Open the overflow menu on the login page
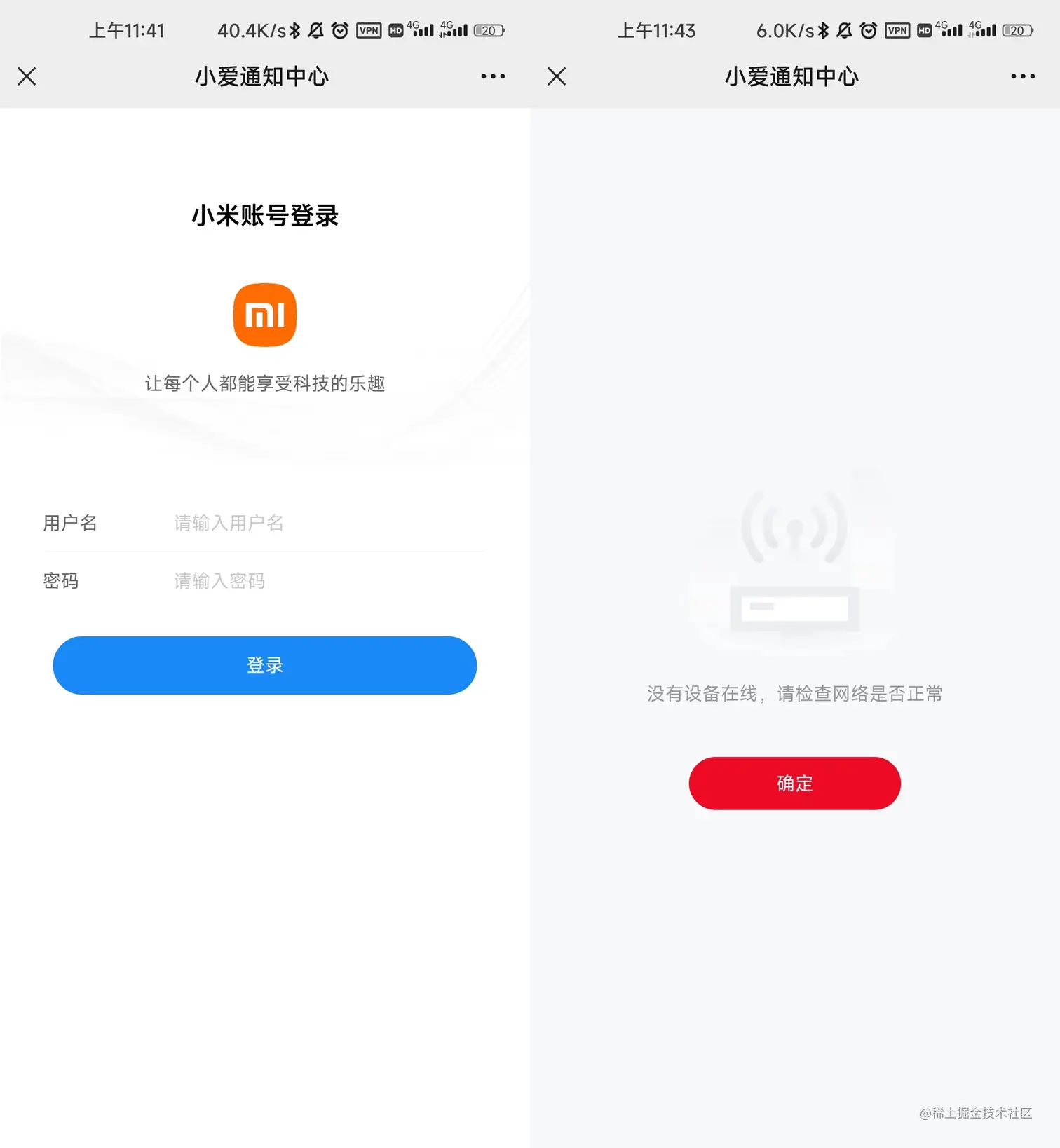The height and width of the screenshot is (1148, 1060). pos(493,76)
